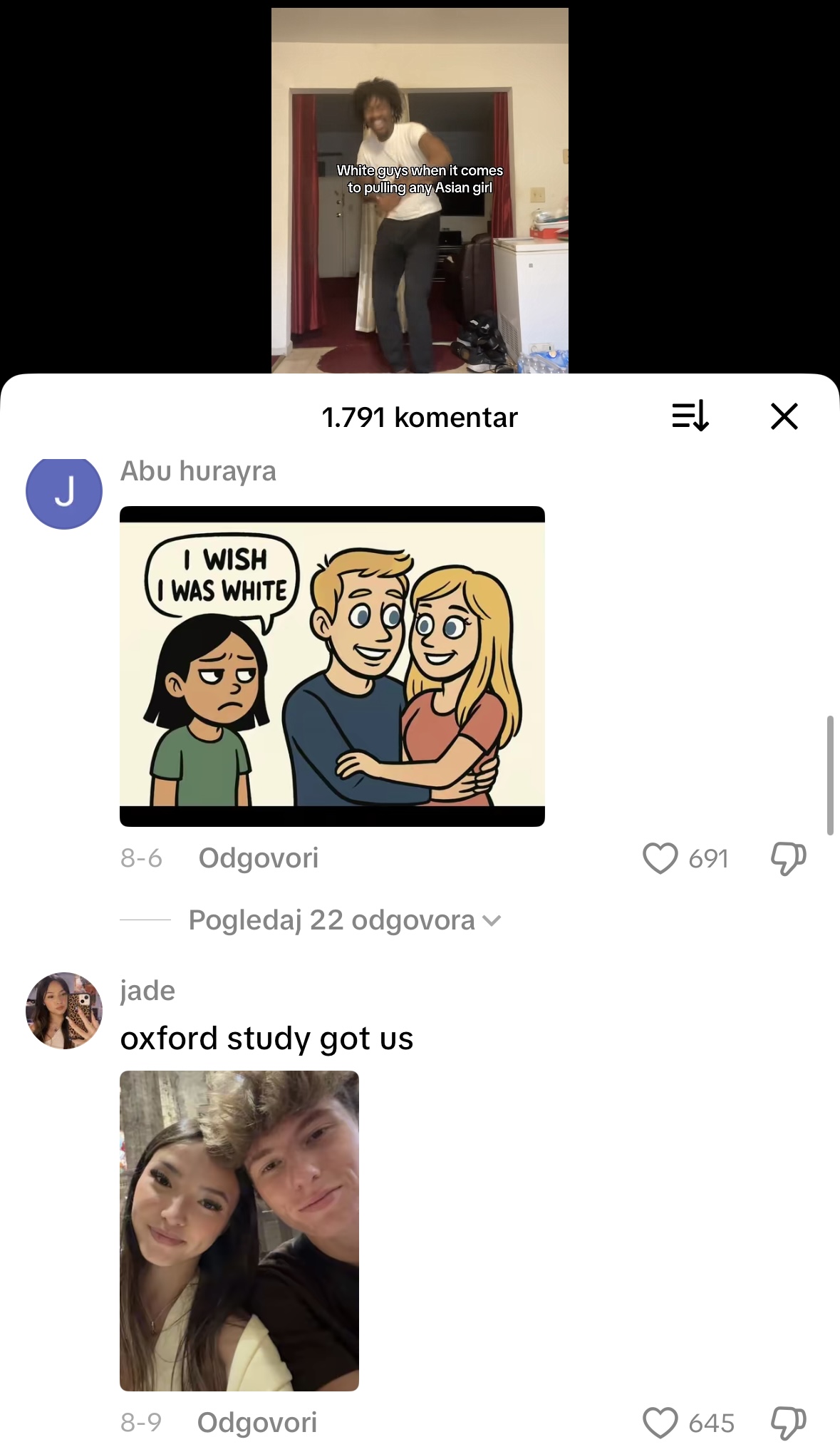Expand the 22 replies under Abu hurayra
The height and width of the screenshot is (1447, 840).
345,920
